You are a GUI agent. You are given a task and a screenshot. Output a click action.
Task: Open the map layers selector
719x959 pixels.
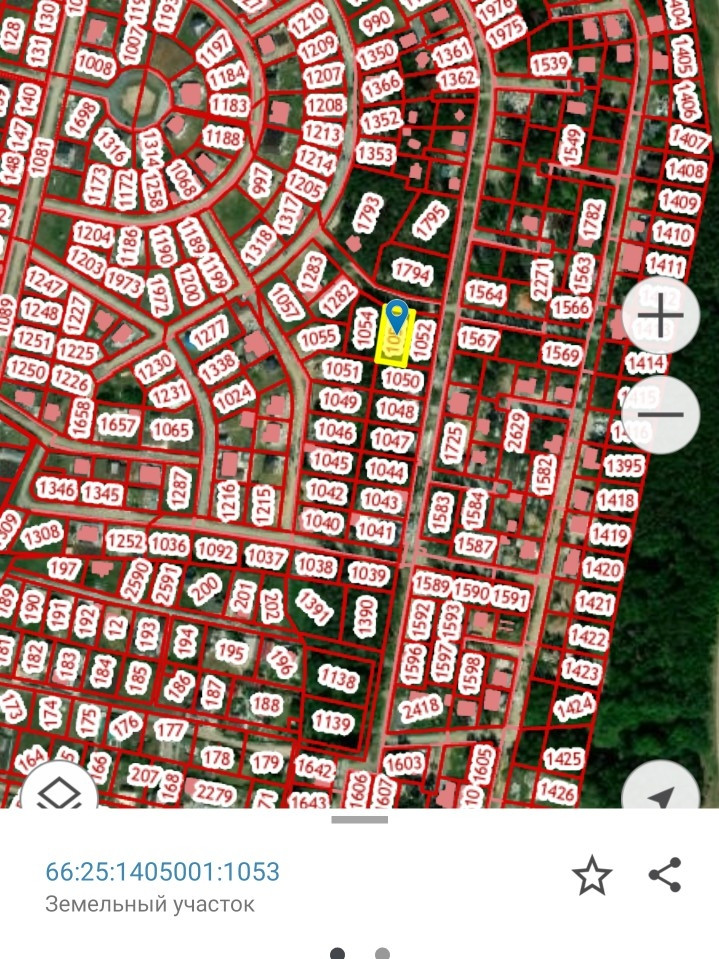pos(58,796)
